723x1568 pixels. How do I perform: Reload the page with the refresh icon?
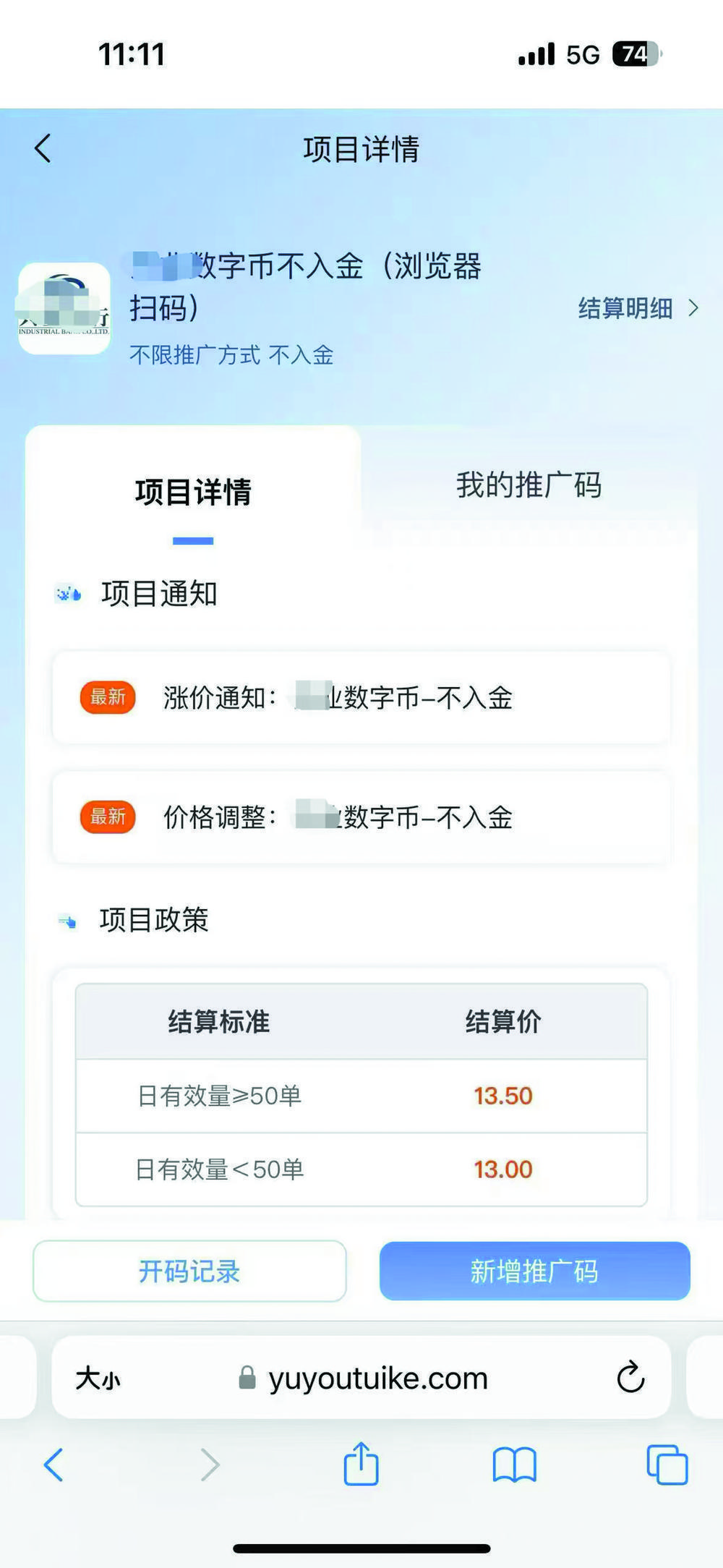pyautogui.click(x=631, y=1378)
